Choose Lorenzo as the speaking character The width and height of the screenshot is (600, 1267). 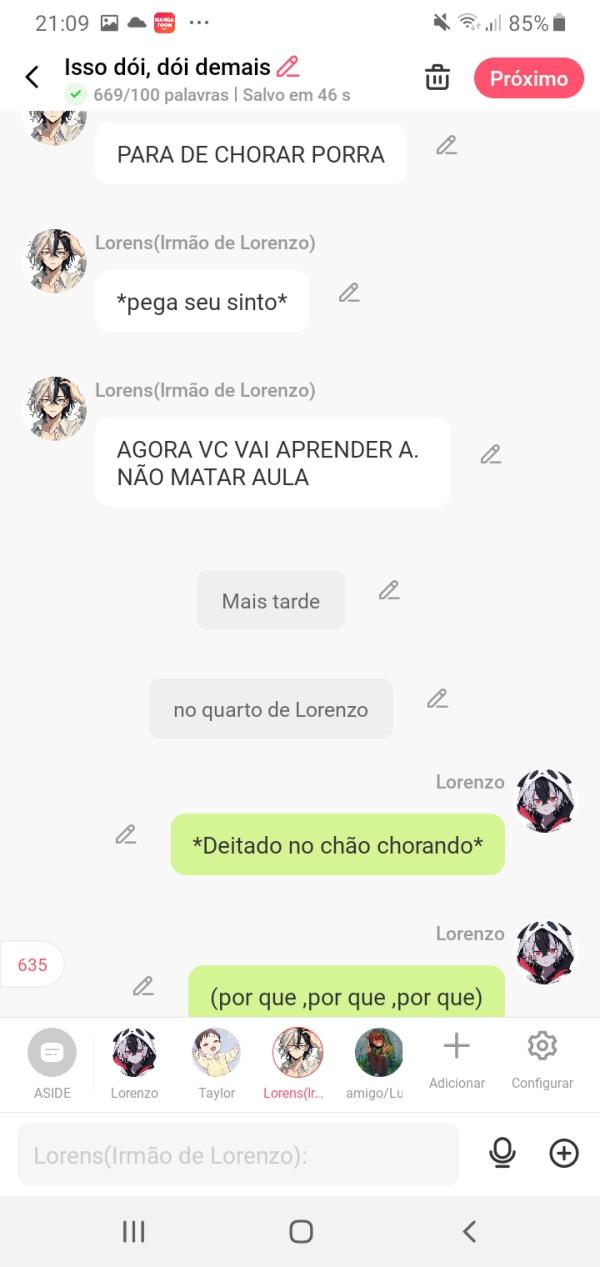134,1063
